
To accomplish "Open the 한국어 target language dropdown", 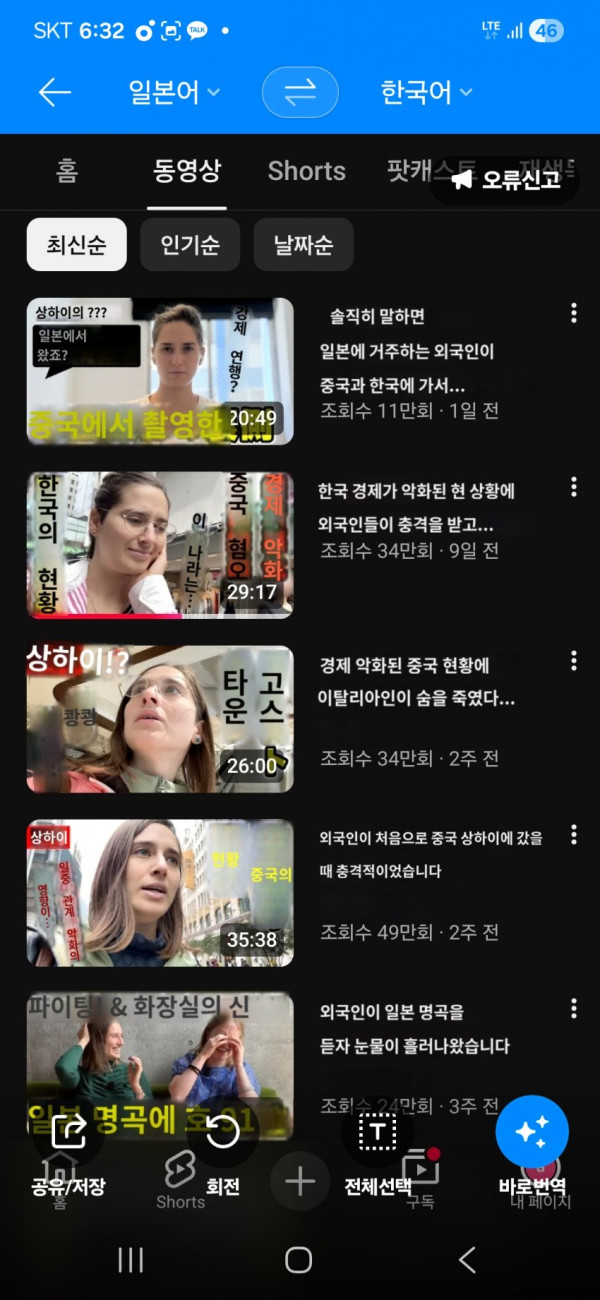I will pyautogui.click(x=426, y=93).
